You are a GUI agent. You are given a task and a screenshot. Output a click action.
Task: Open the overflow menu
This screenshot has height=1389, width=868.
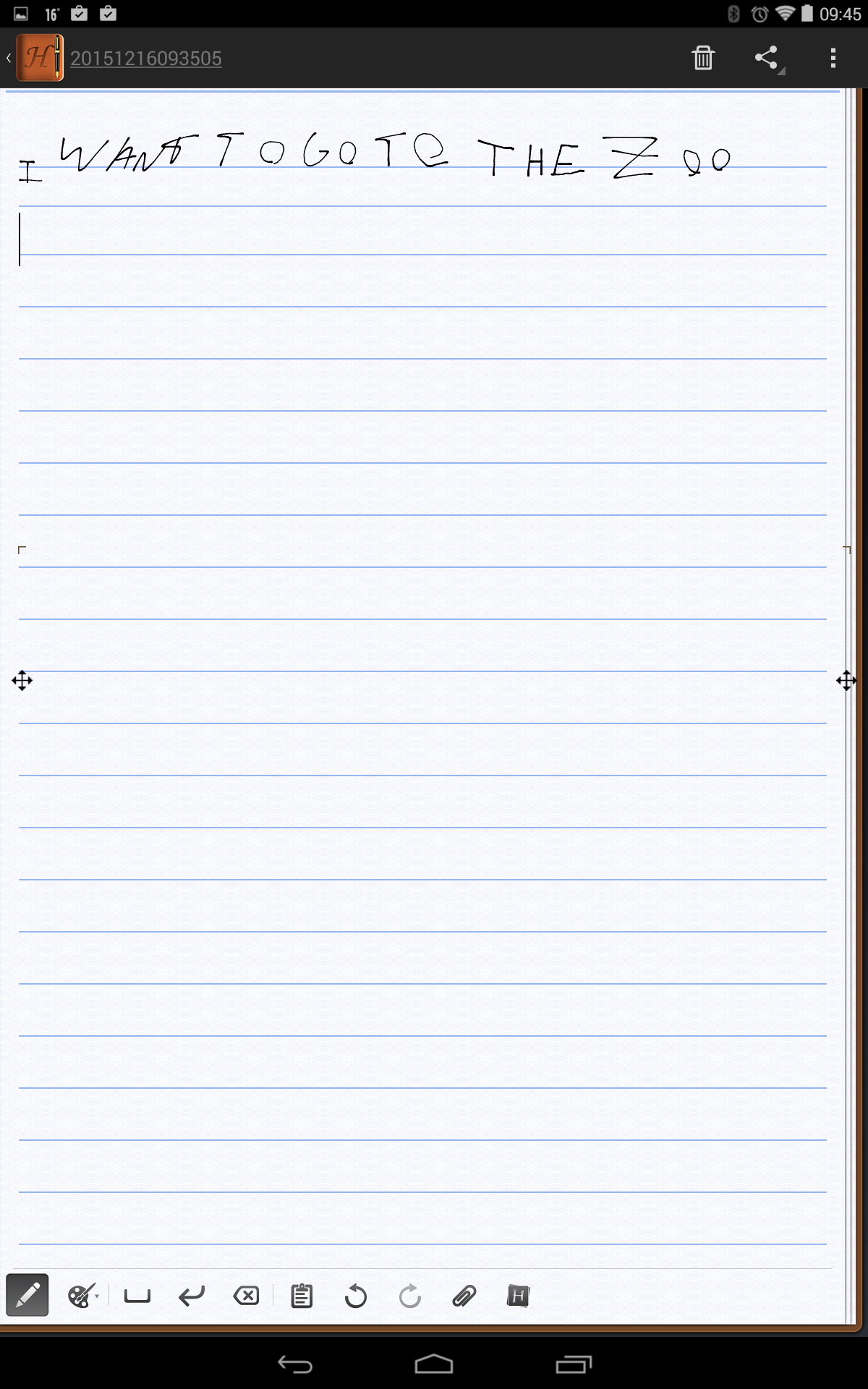833,58
